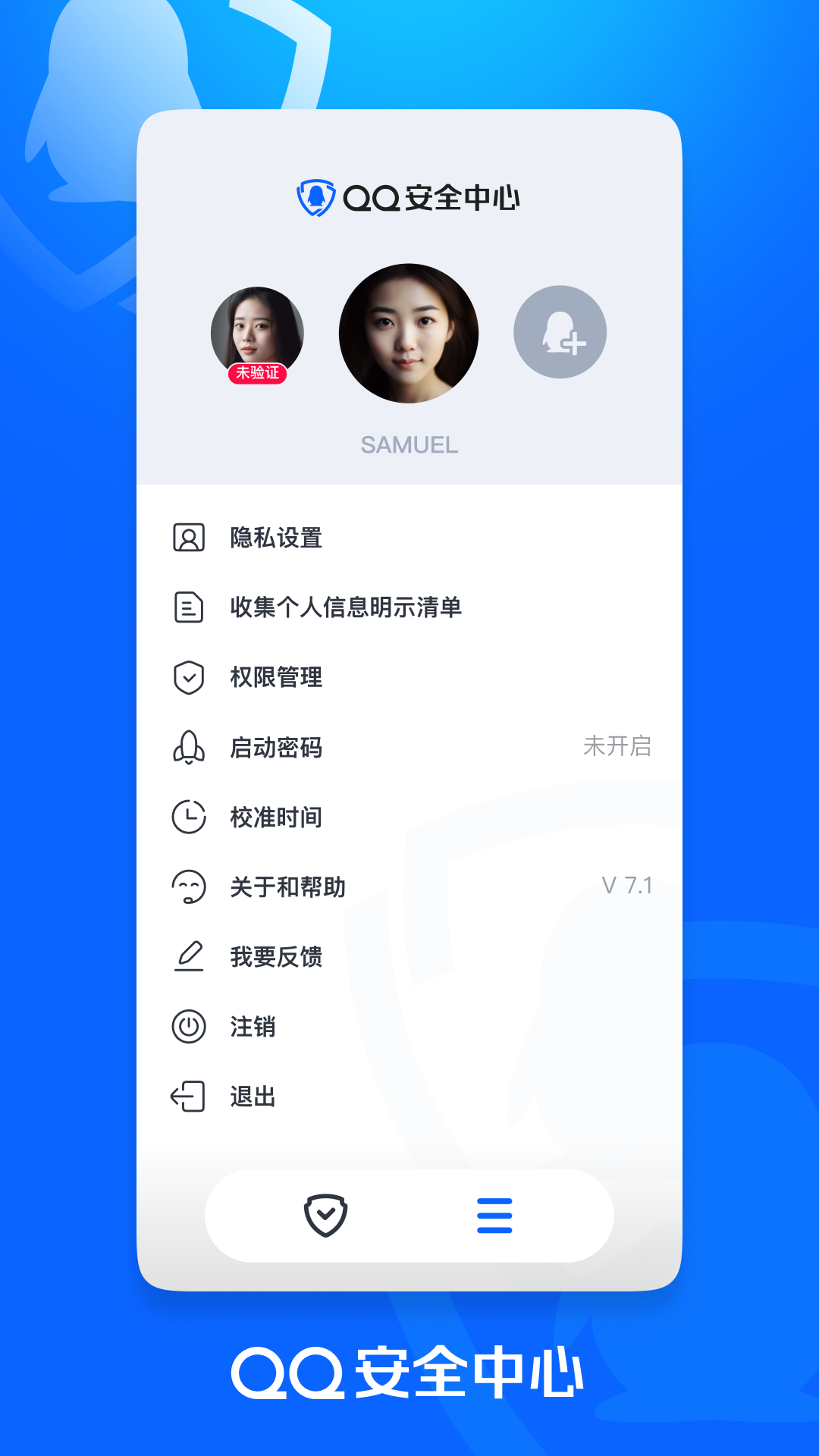Screen dimensions: 819x1456
Task: Switch to the hamburger menu tab
Action: pyautogui.click(x=494, y=1215)
